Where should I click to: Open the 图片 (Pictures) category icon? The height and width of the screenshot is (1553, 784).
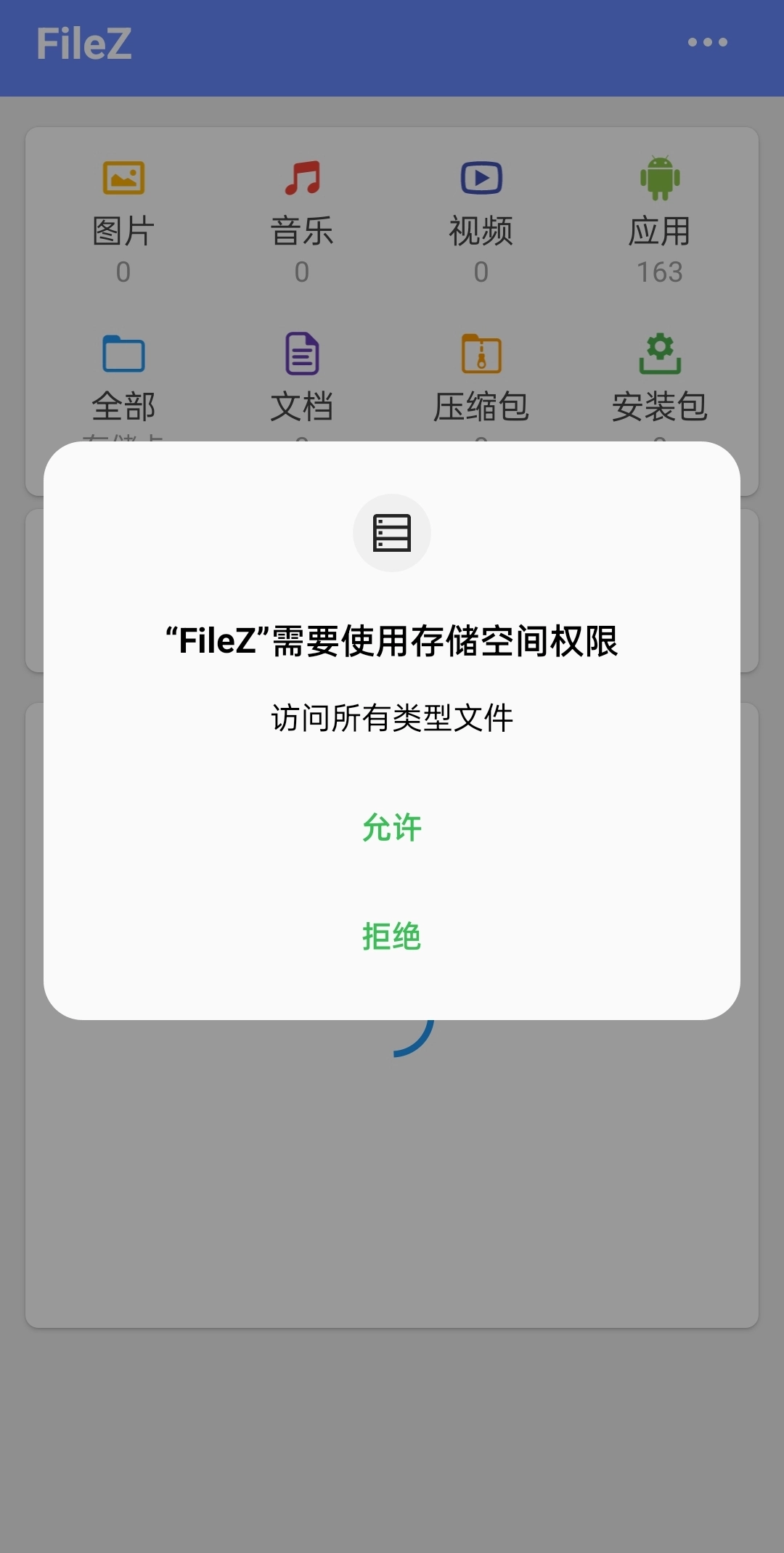pyautogui.click(x=123, y=176)
